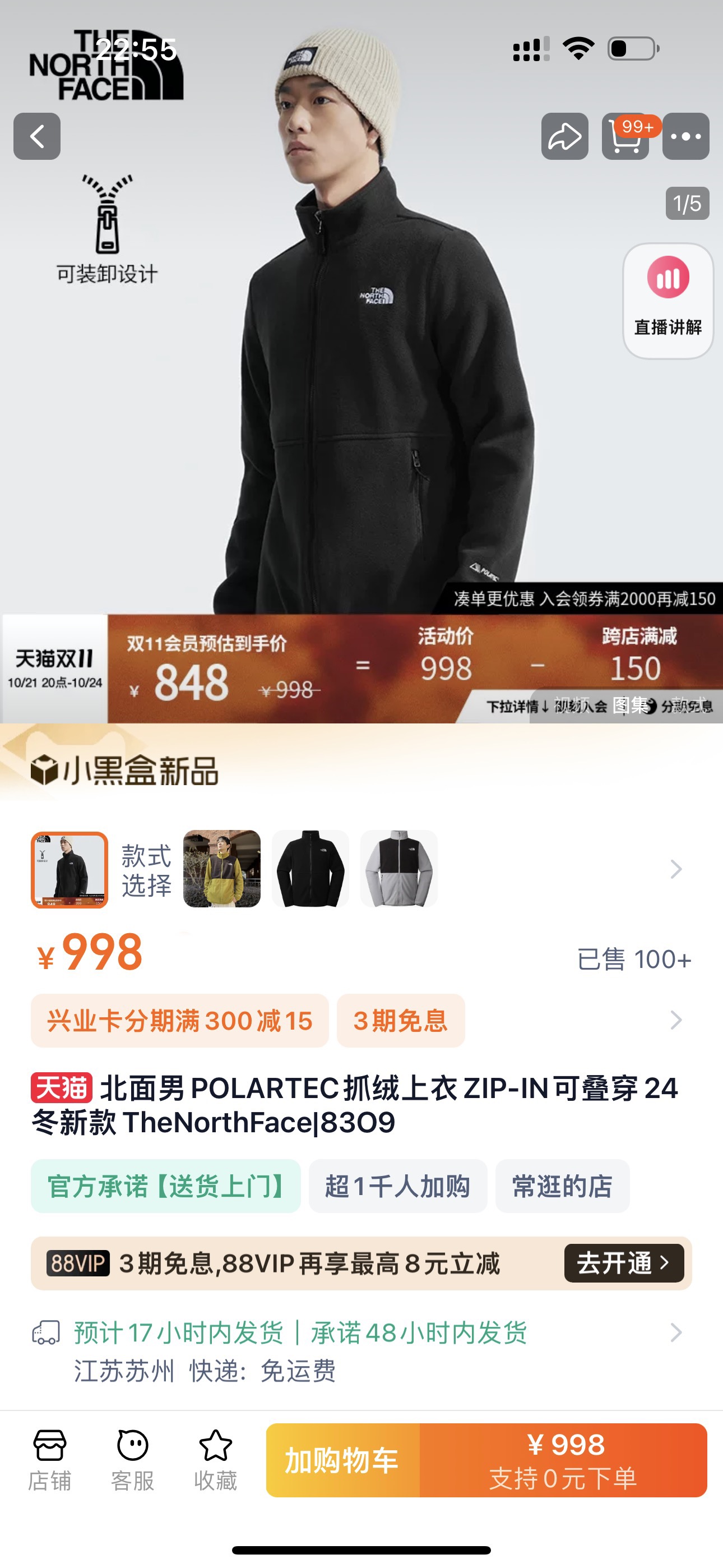Choose the all-black jacket style thumbnail
This screenshot has height=1568, width=723.
(310, 869)
